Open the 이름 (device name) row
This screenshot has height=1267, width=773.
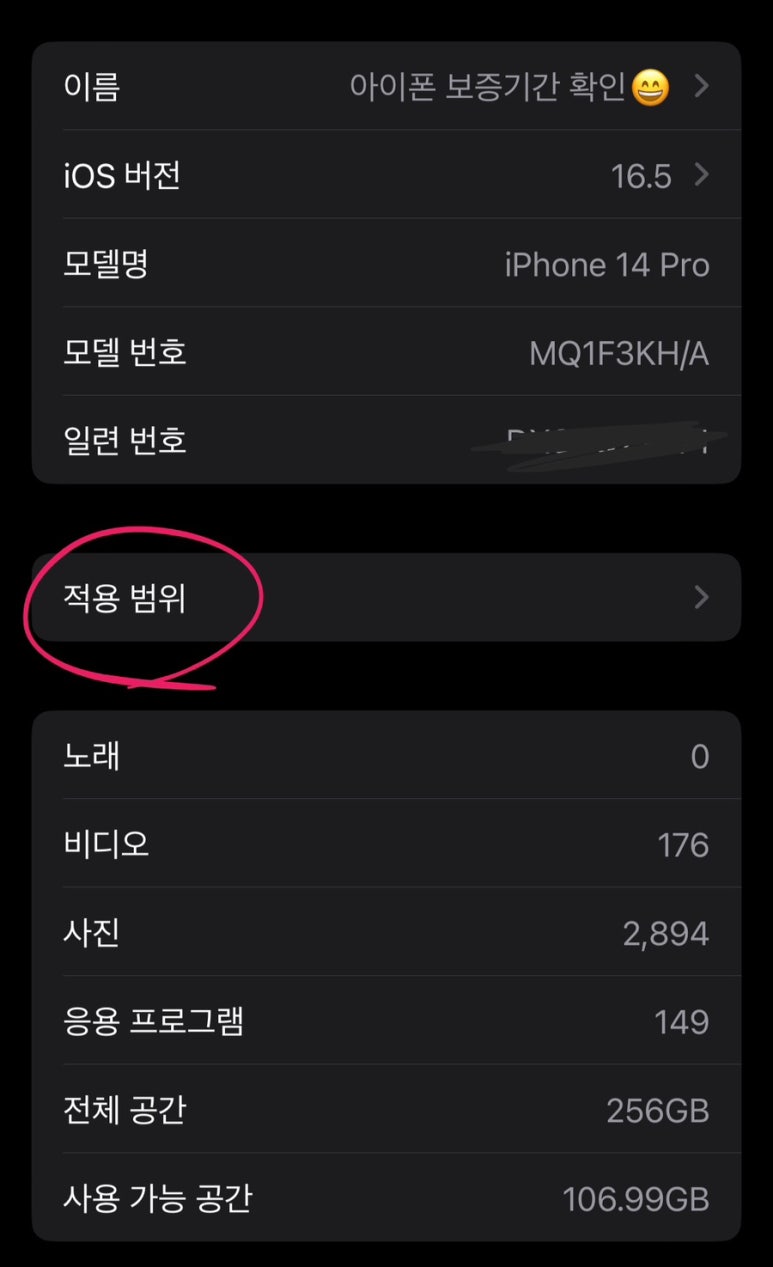click(386, 86)
